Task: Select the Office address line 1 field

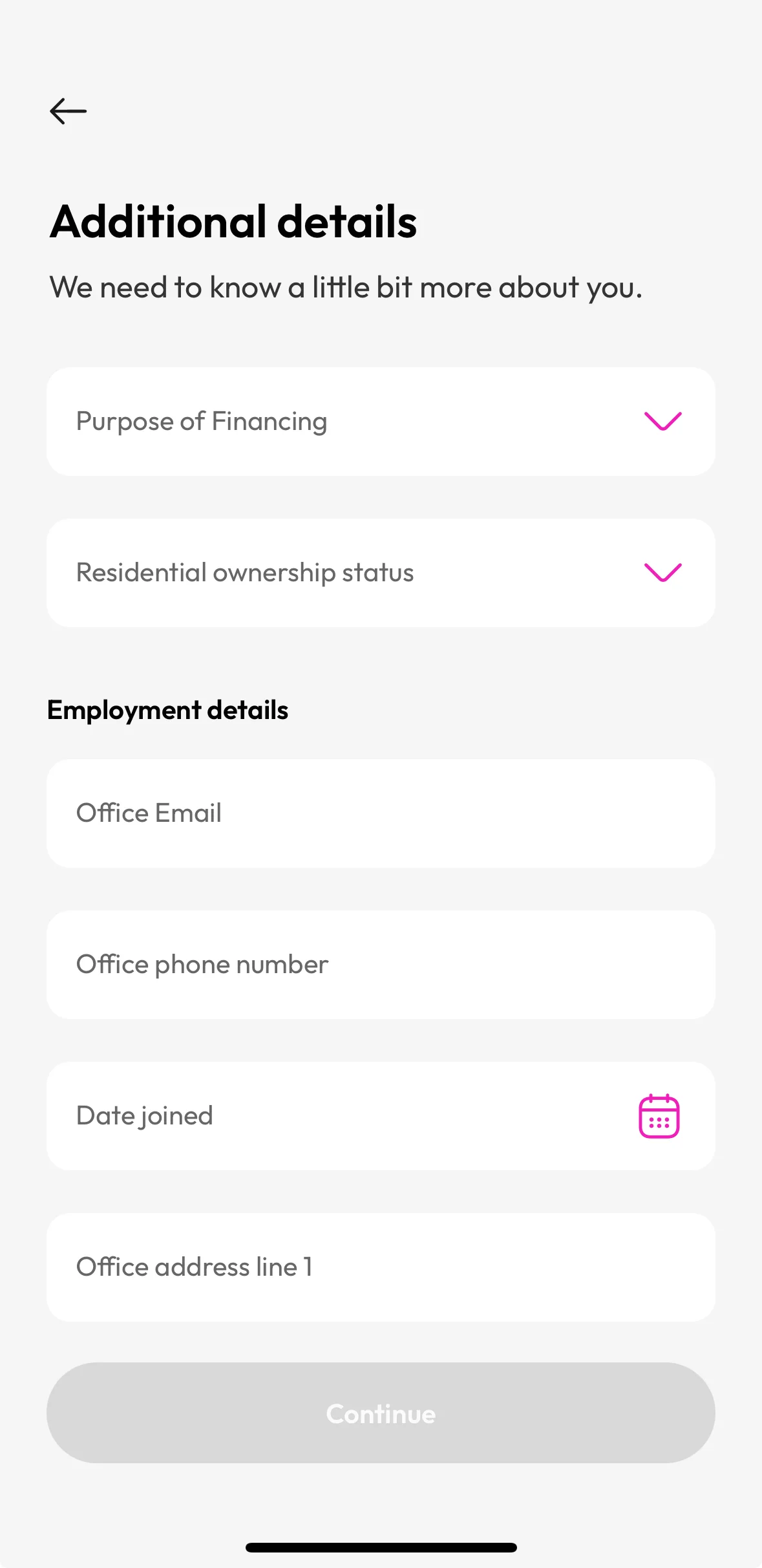Action: tap(381, 1267)
